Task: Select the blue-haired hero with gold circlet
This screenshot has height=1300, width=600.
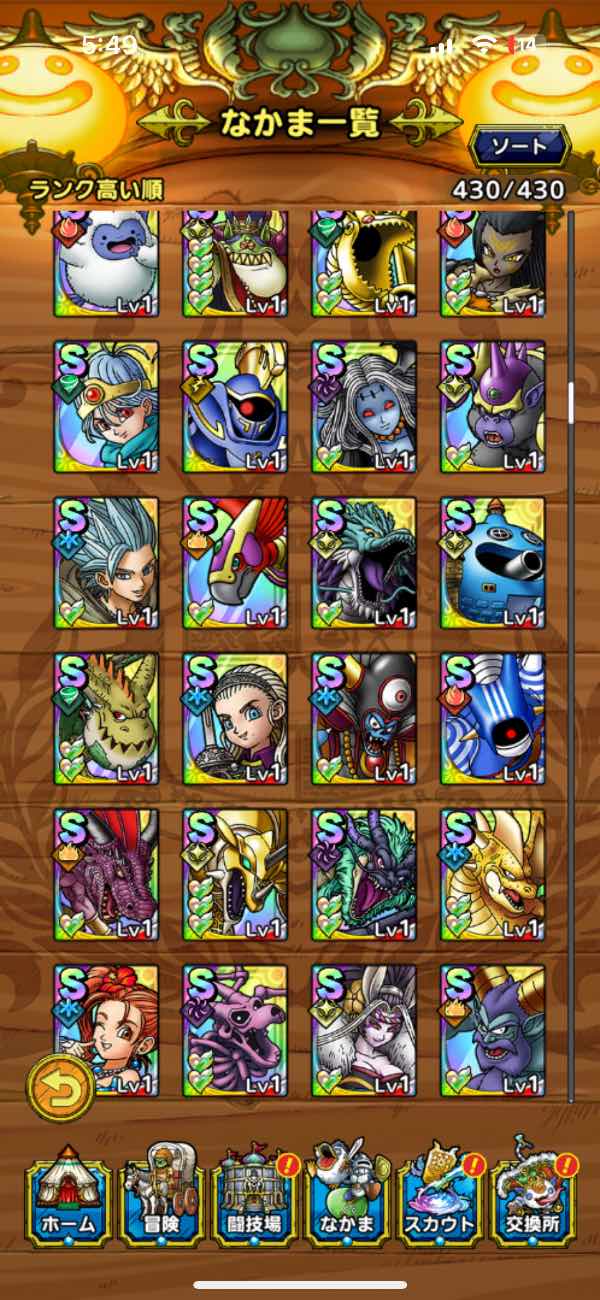Action: 105,407
